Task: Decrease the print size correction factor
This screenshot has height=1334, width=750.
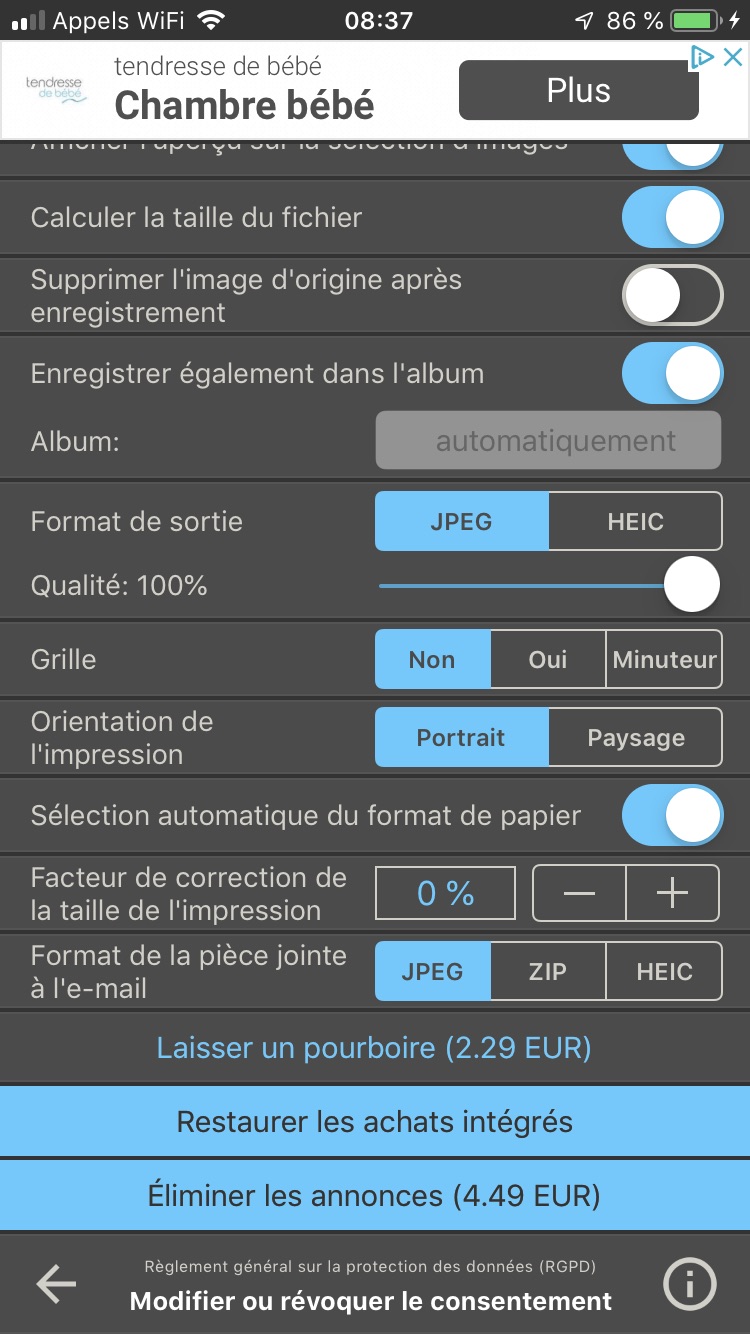Action: coord(580,893)
